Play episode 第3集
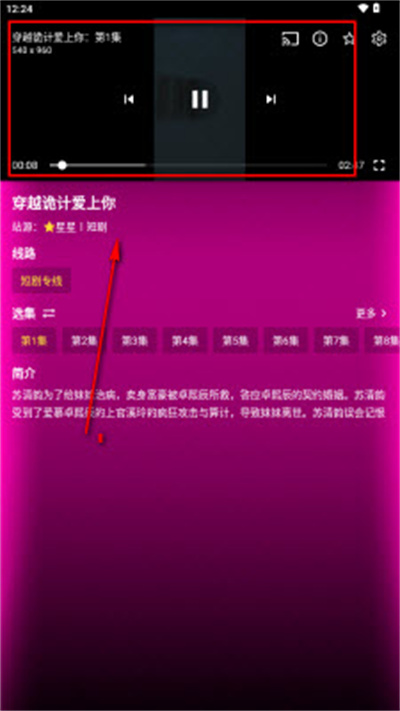Screen dimensions: 400x711 tap(135, 341)
